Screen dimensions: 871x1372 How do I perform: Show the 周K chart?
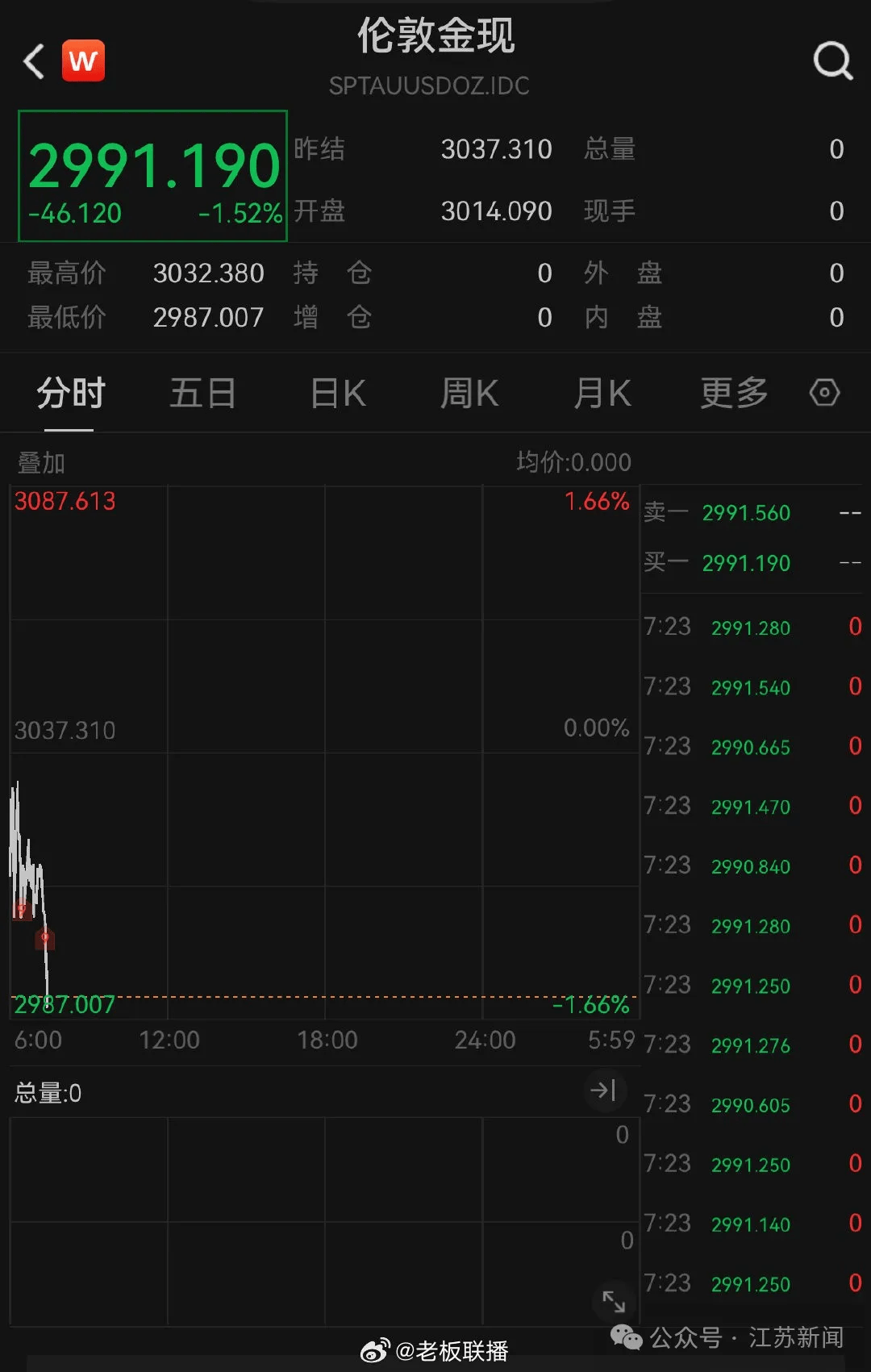click(469, 394)
